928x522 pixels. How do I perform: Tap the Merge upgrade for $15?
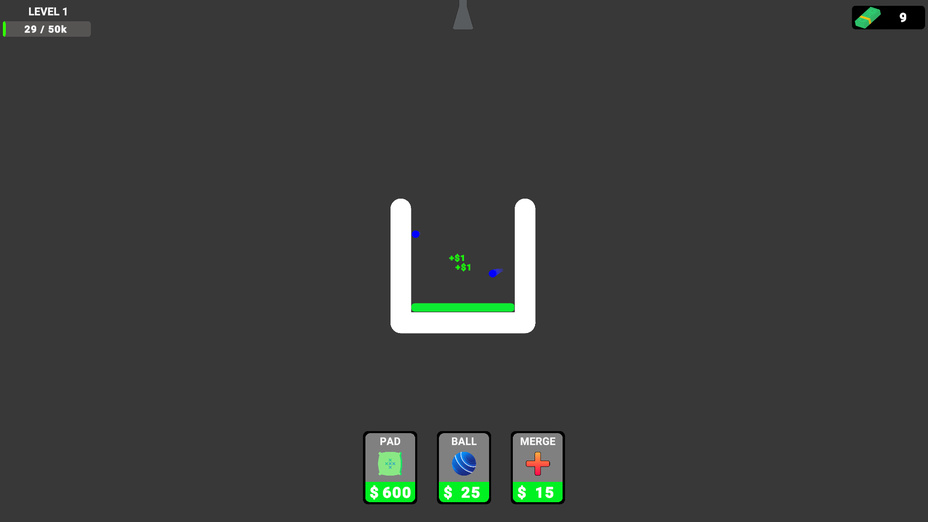point(538,467)
